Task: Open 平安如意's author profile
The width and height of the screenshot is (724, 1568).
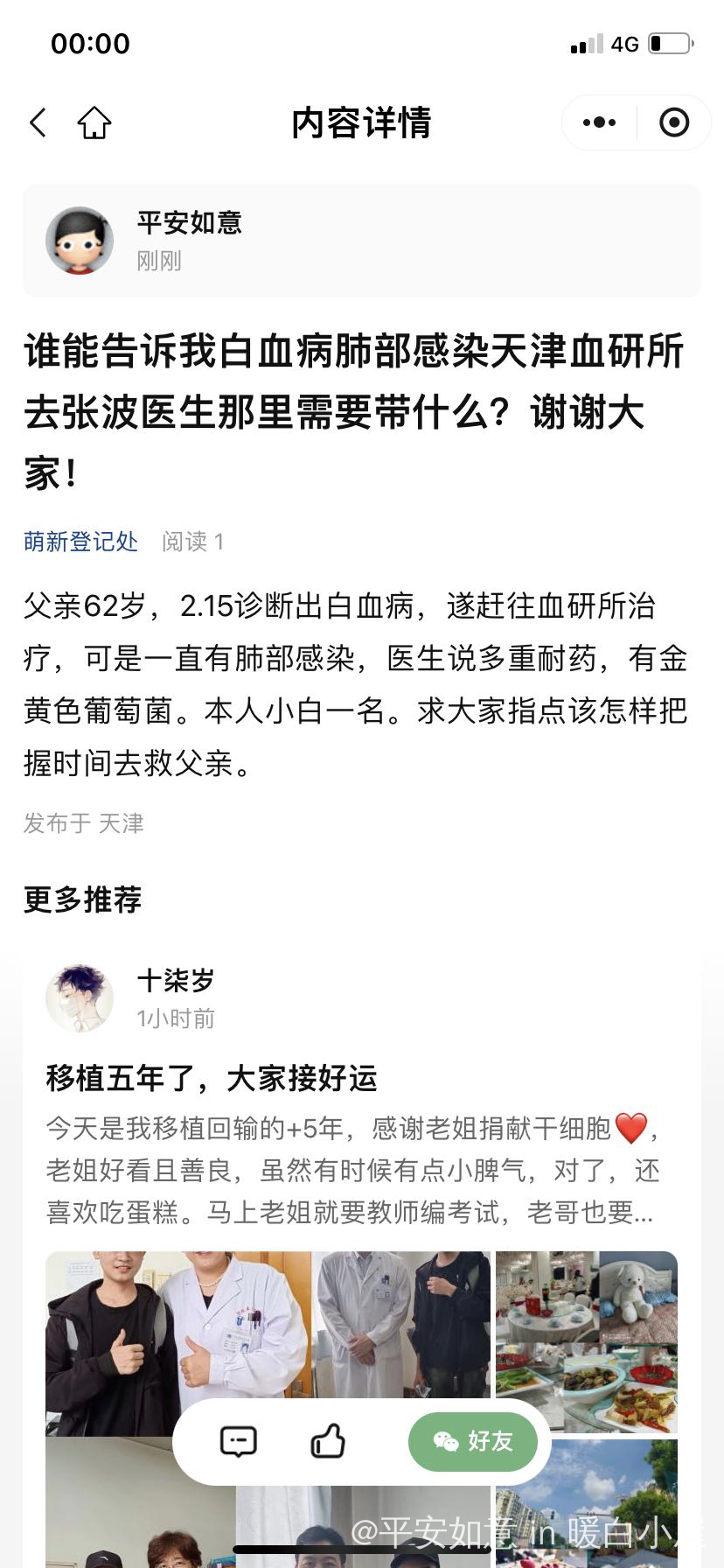Action: 80,241
